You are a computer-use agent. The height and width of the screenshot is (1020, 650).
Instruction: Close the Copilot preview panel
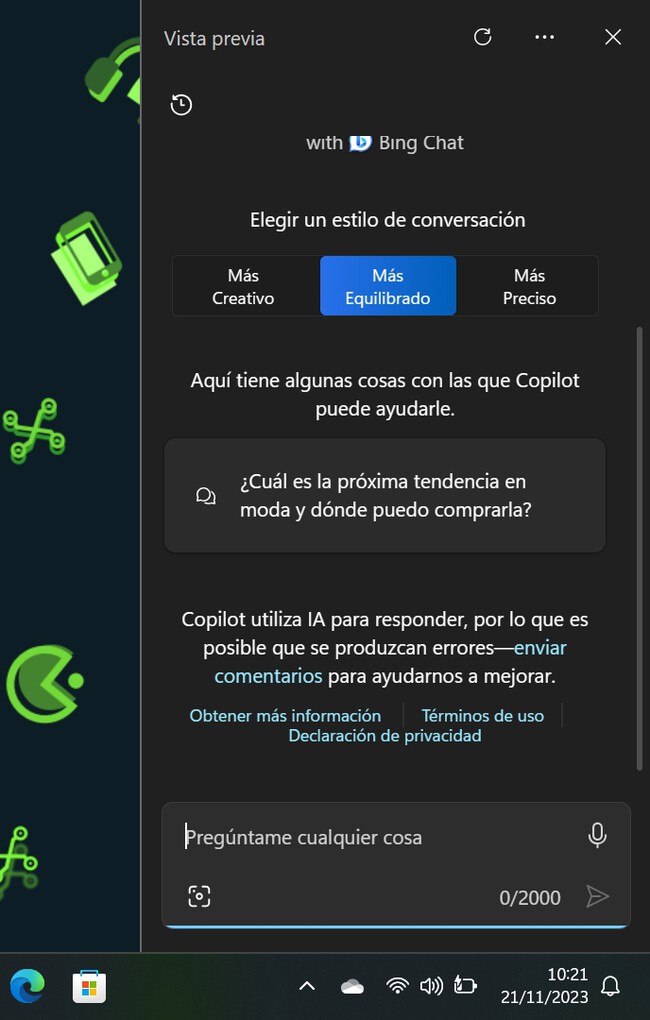click(613, 37)
